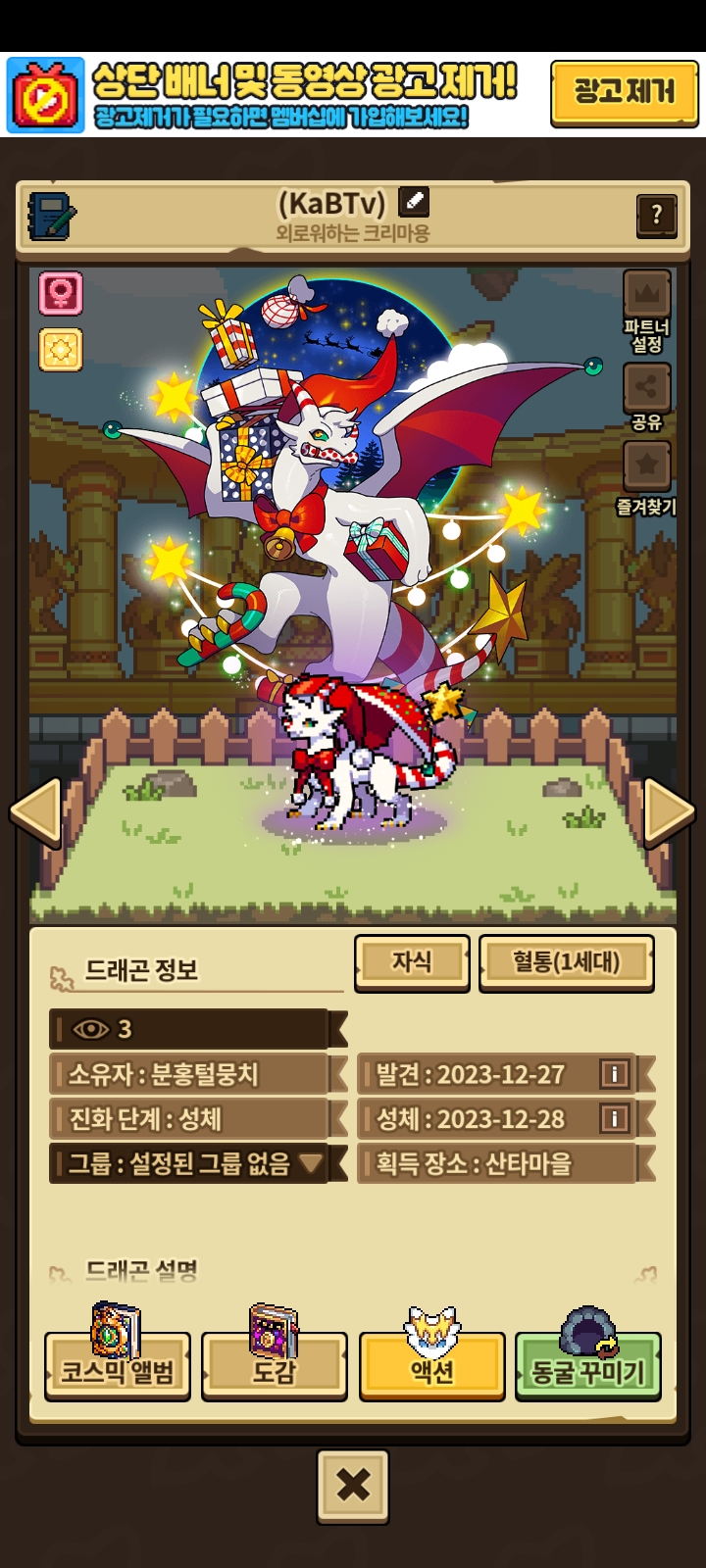Open the 혈통(1세대) lineage button

[566, 961]
